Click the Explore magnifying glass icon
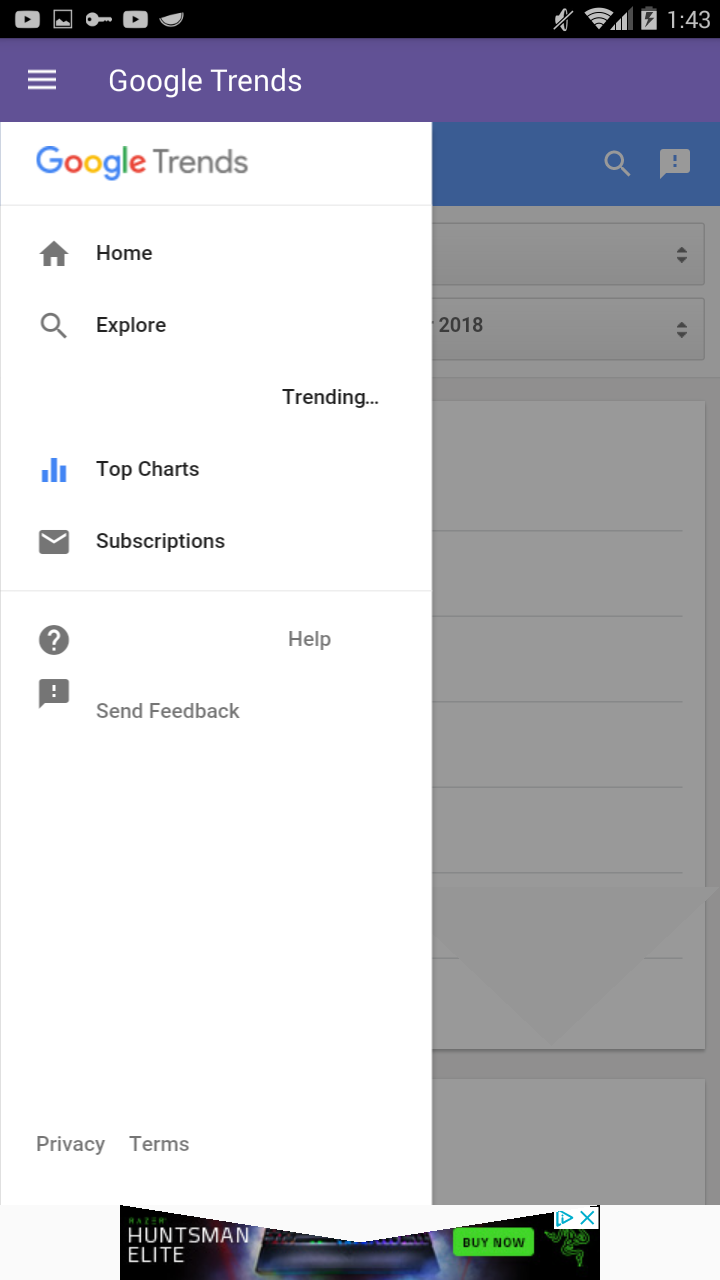 click(53, 325)
